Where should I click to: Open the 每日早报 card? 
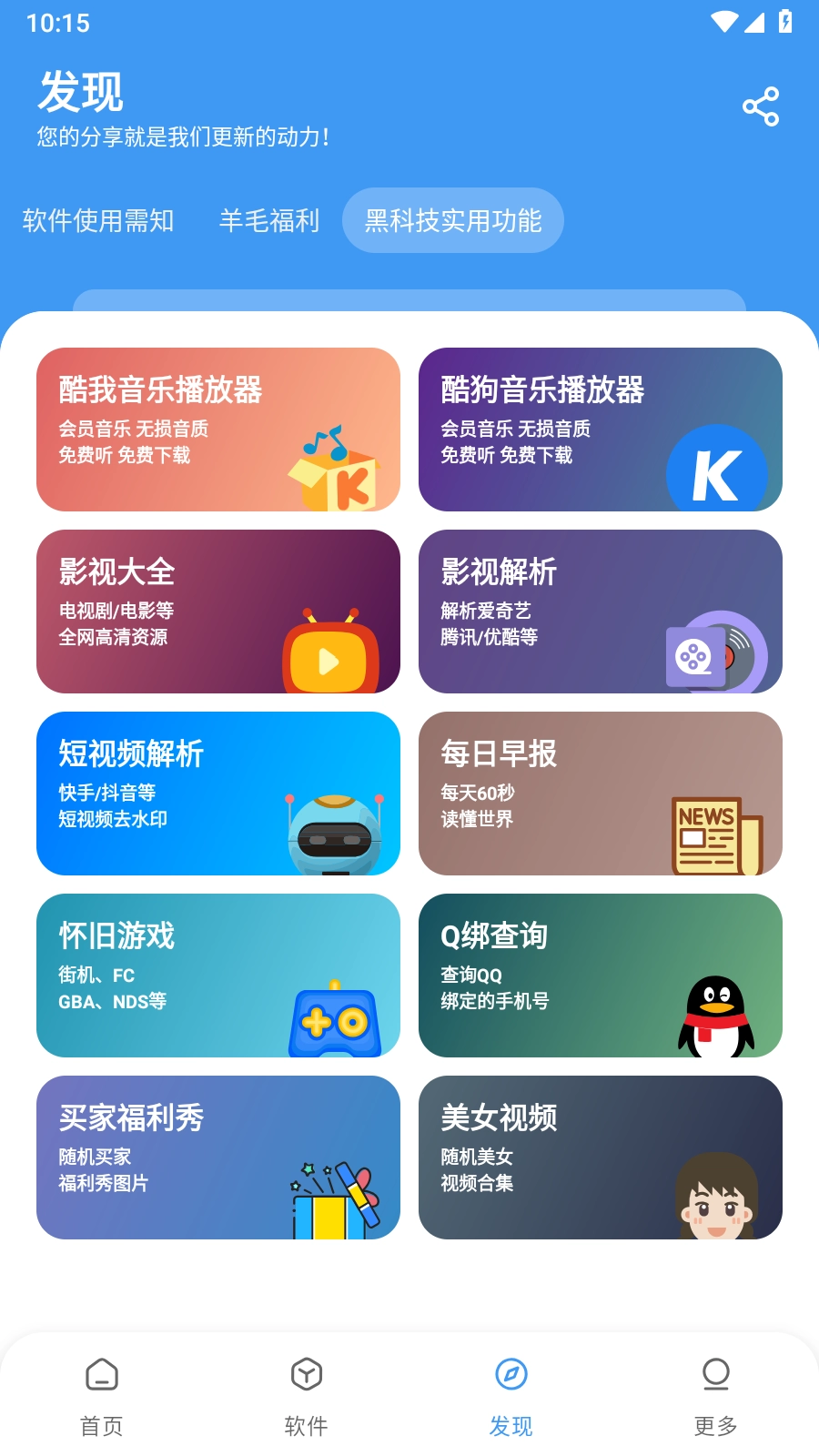coord(601,794)
